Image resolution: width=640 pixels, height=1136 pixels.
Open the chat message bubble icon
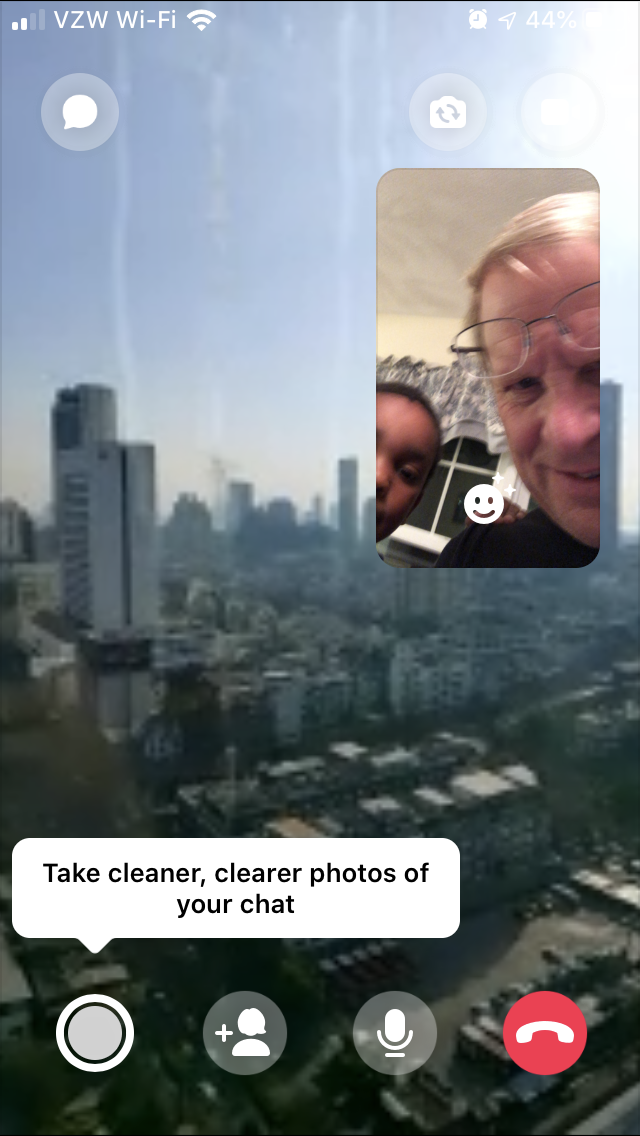[x=80, y=113]
